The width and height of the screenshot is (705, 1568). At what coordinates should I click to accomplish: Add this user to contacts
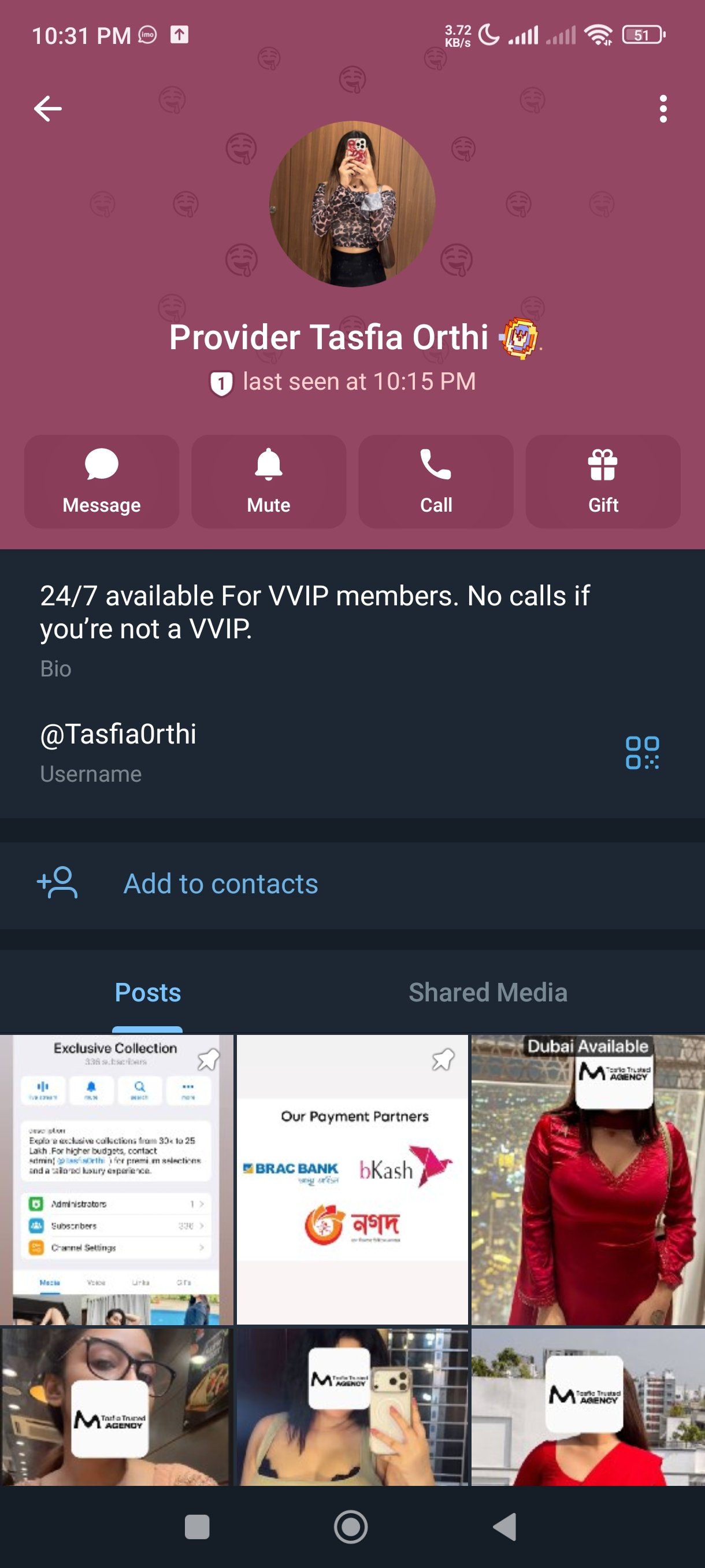click(x=220, y=884)
